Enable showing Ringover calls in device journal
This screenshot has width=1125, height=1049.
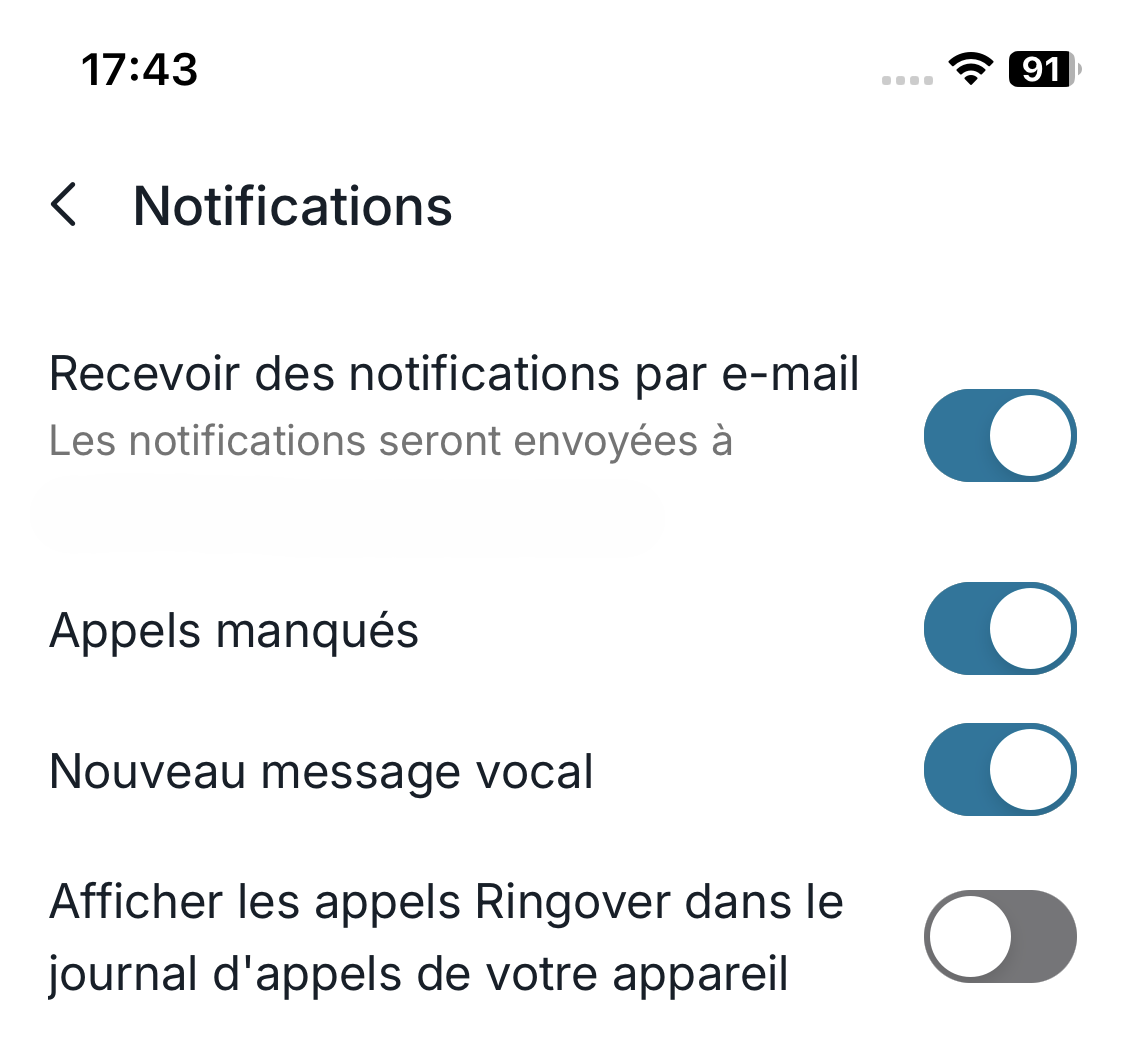pyautogui.click(x=999, y=937)
